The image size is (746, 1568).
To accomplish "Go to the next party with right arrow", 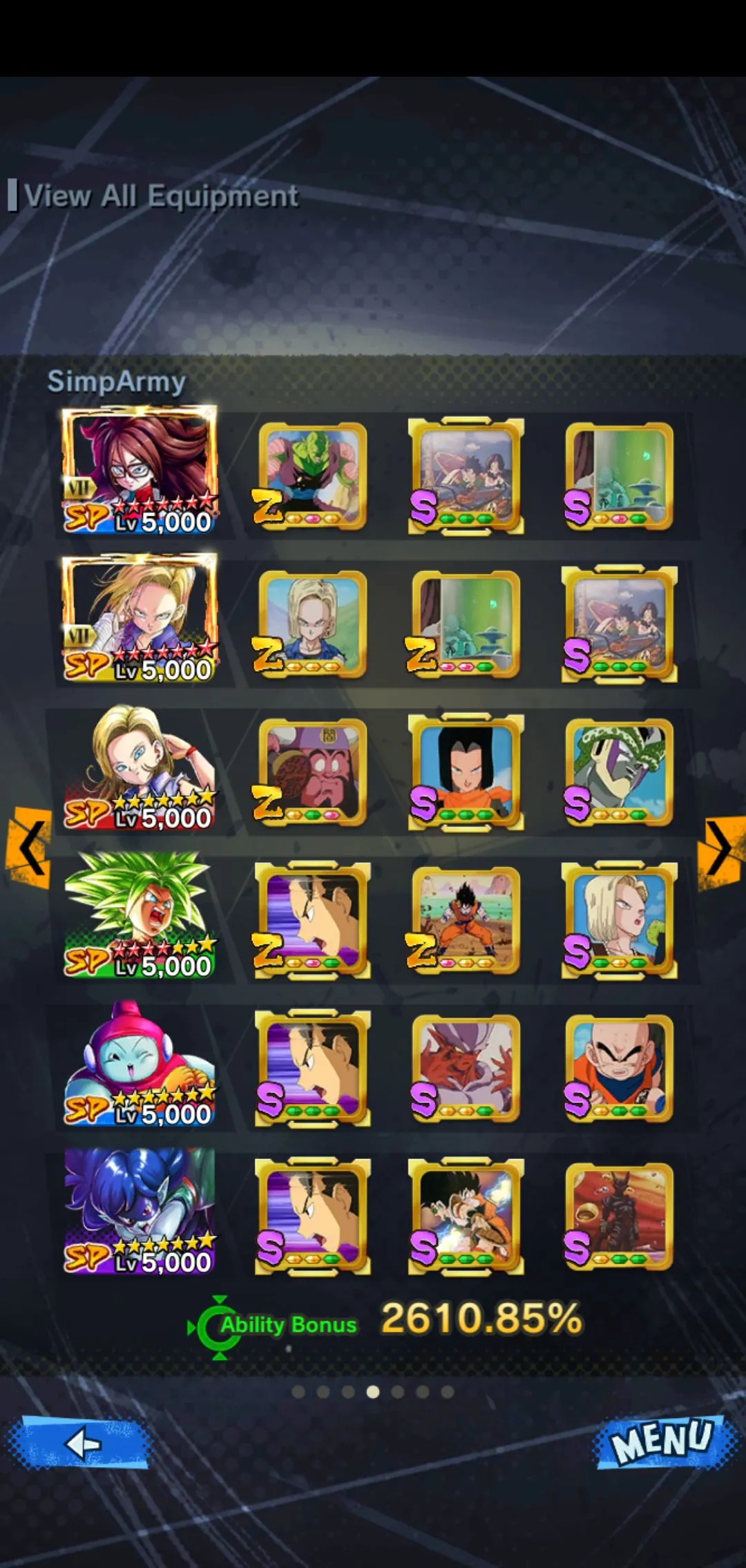I will (720, 848).
